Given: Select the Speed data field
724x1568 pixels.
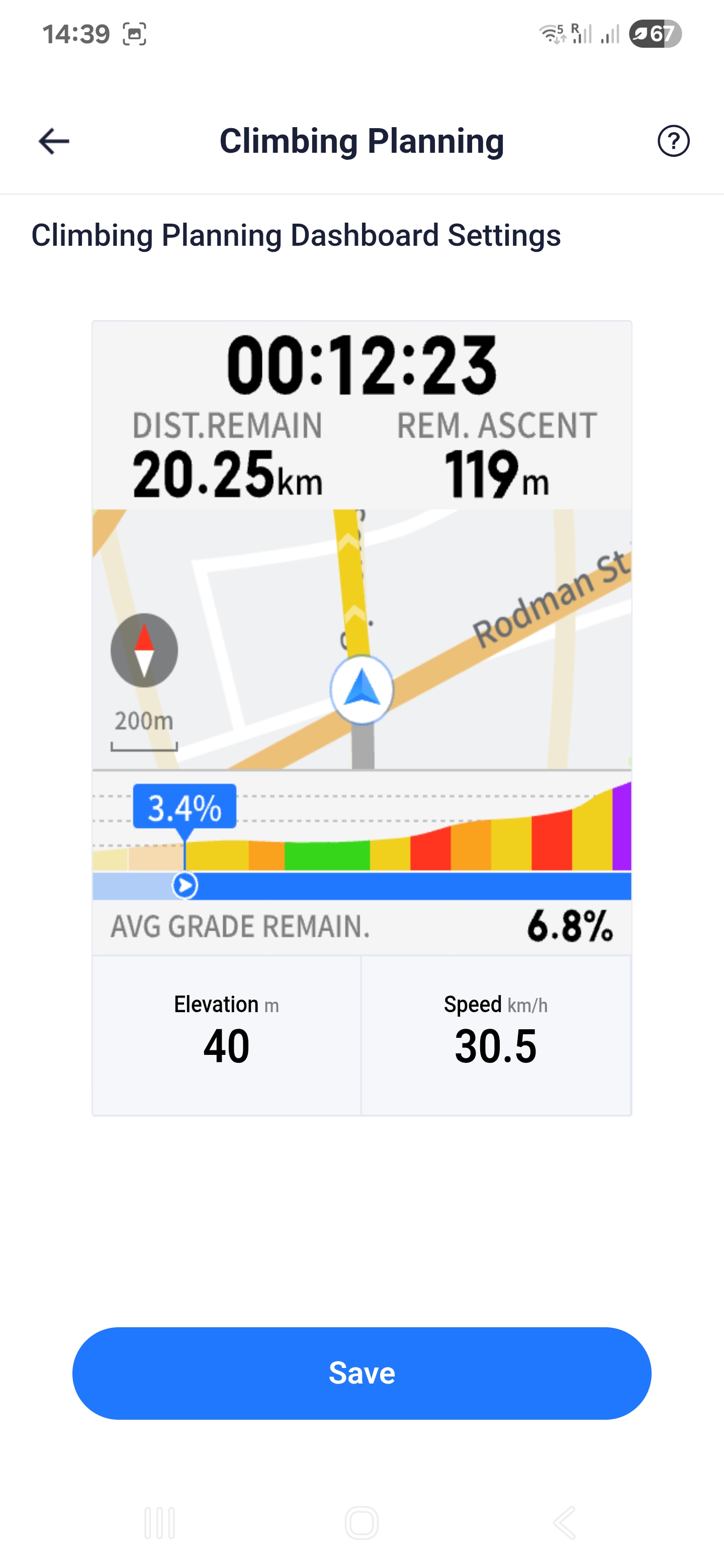Looking at the screenshot, I should click(x=496, y=1034).
